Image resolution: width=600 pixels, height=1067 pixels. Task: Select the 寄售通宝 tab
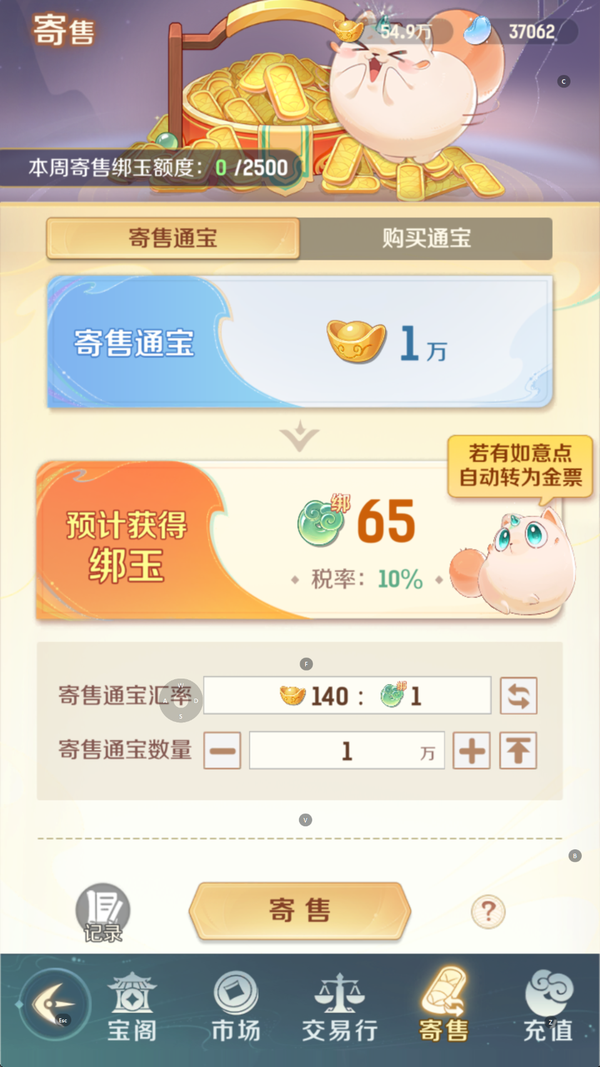coord(173,239)
